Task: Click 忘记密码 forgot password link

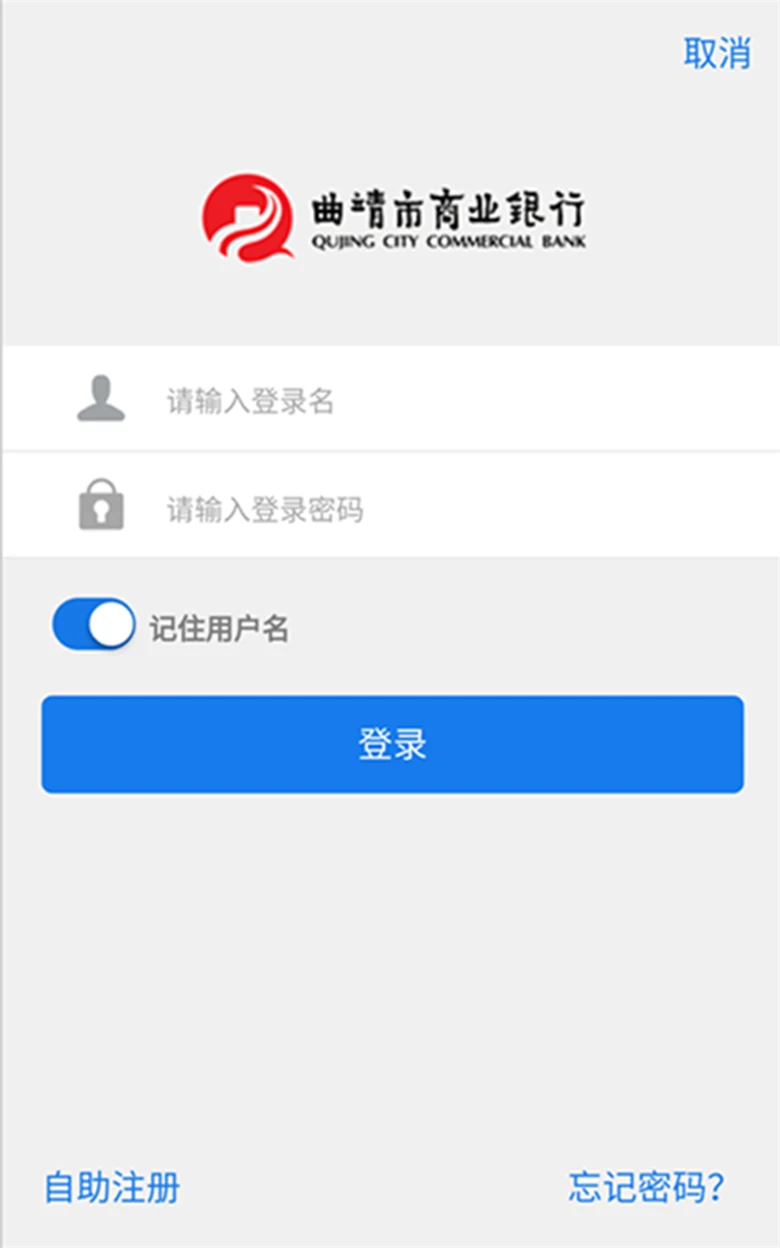Action: (x=647, y=1189)
